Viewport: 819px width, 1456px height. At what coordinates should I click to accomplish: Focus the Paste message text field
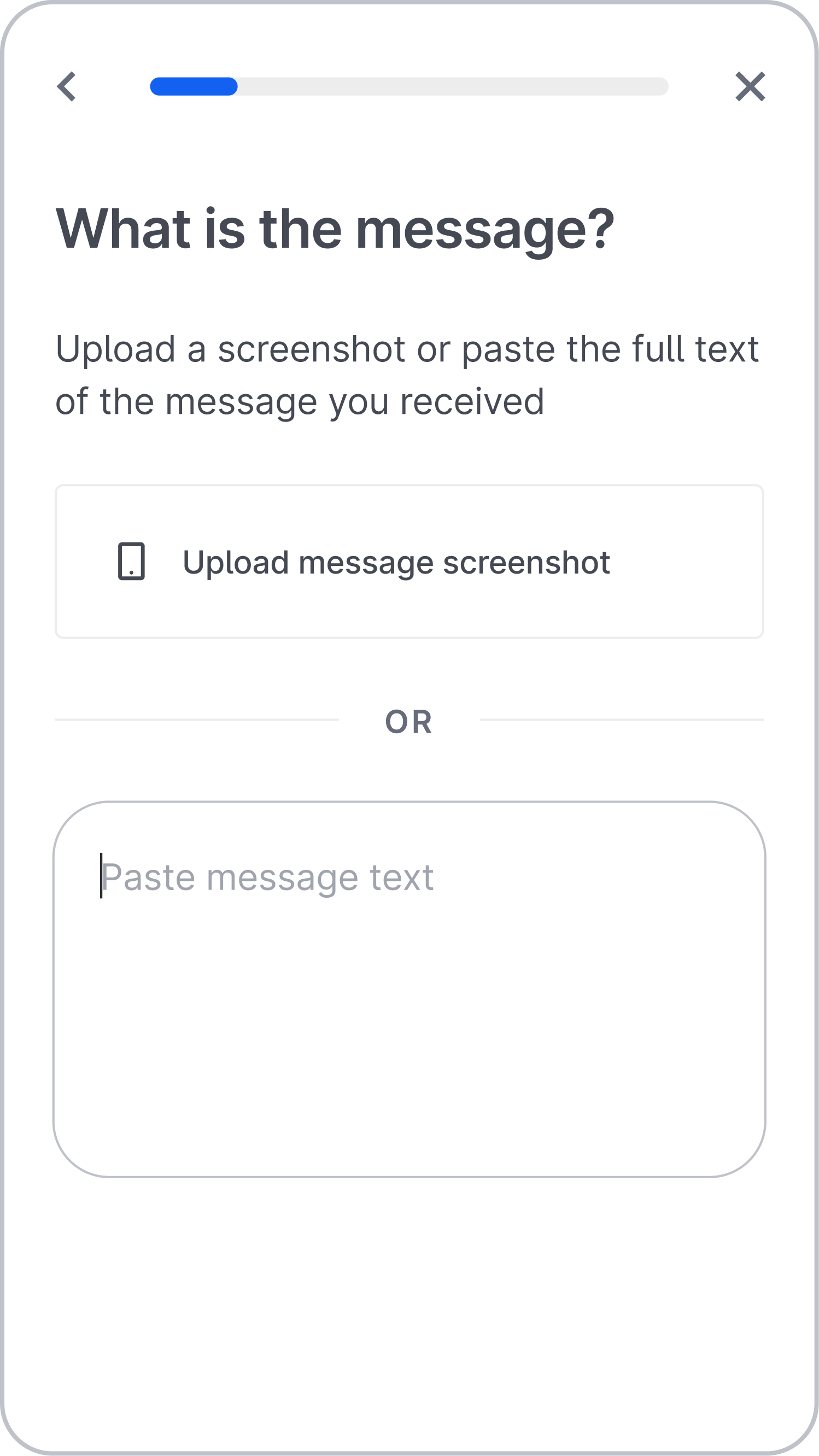coord(409,989)
